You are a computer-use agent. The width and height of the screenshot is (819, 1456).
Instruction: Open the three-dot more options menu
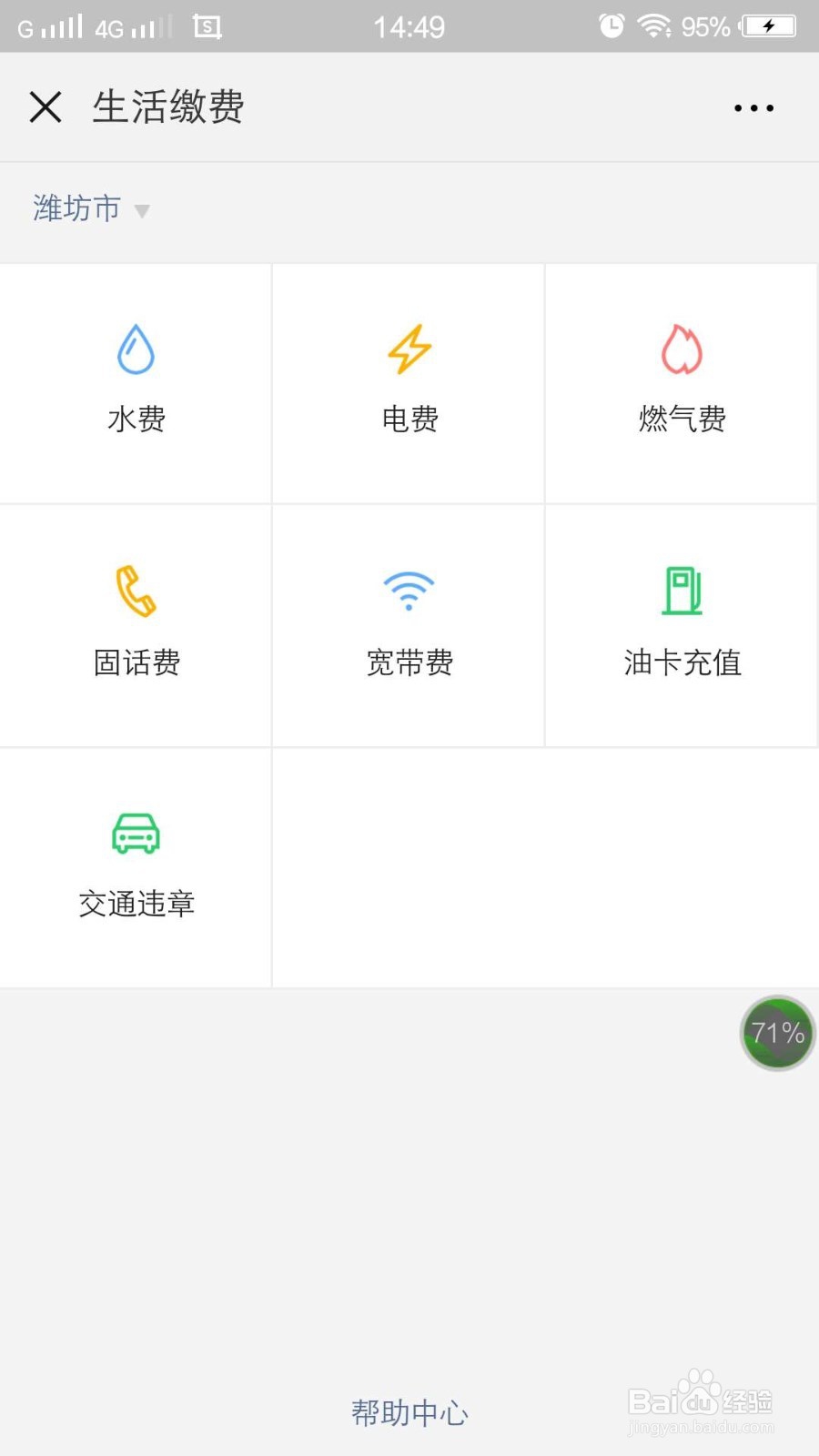click(753, 107)
